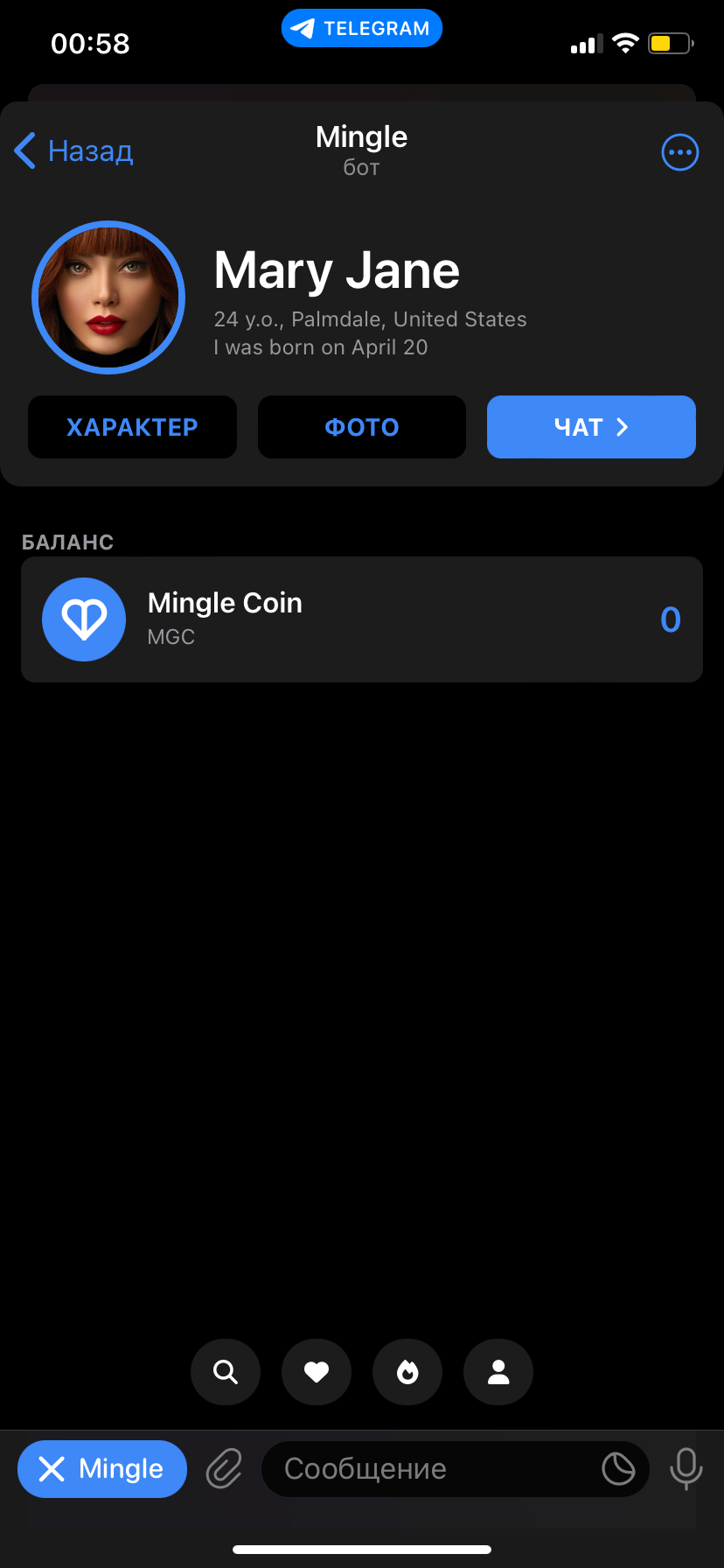This screenshot has height=1568, width=724.
Task: Open the person profile button
Action: tap(498, 1372)
